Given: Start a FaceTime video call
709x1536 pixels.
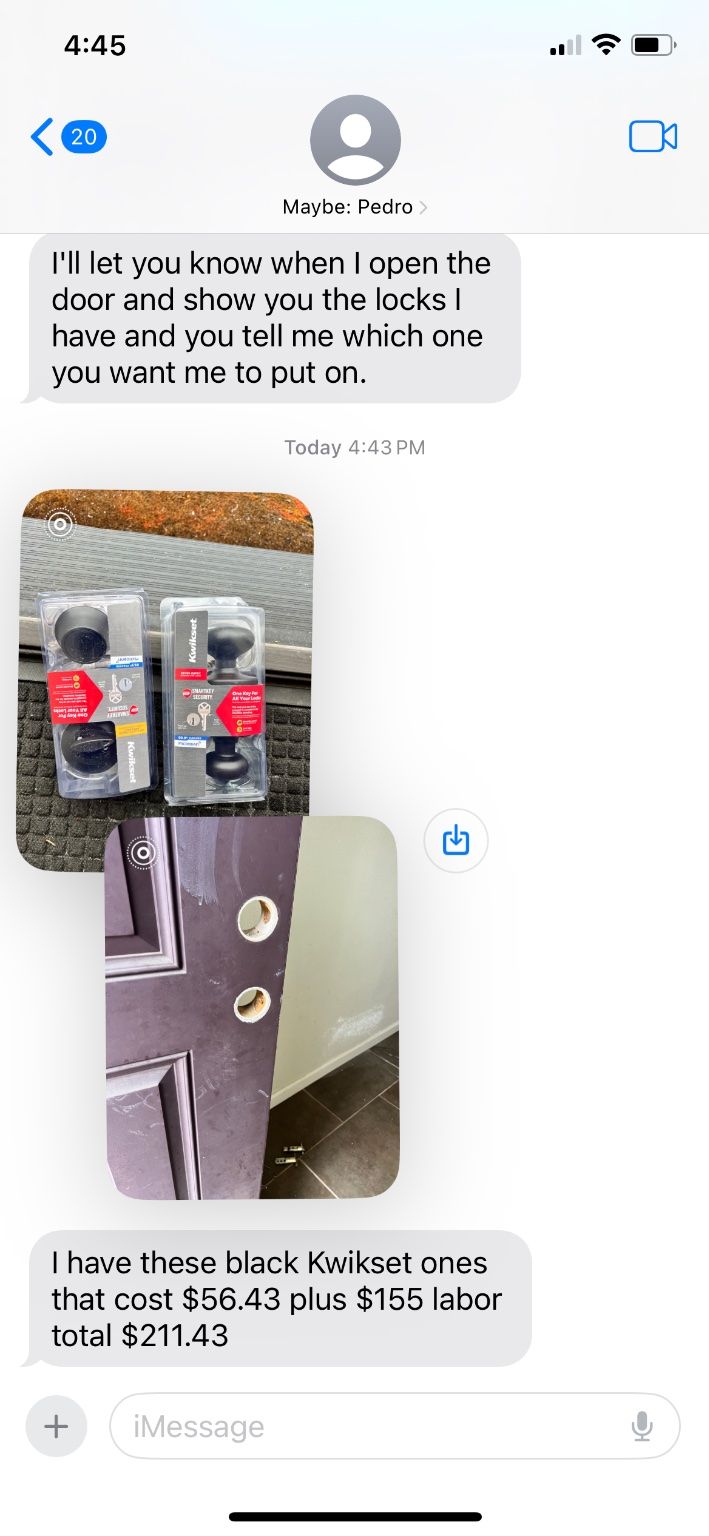Looking at the screenshot, I should coord(653,136).
